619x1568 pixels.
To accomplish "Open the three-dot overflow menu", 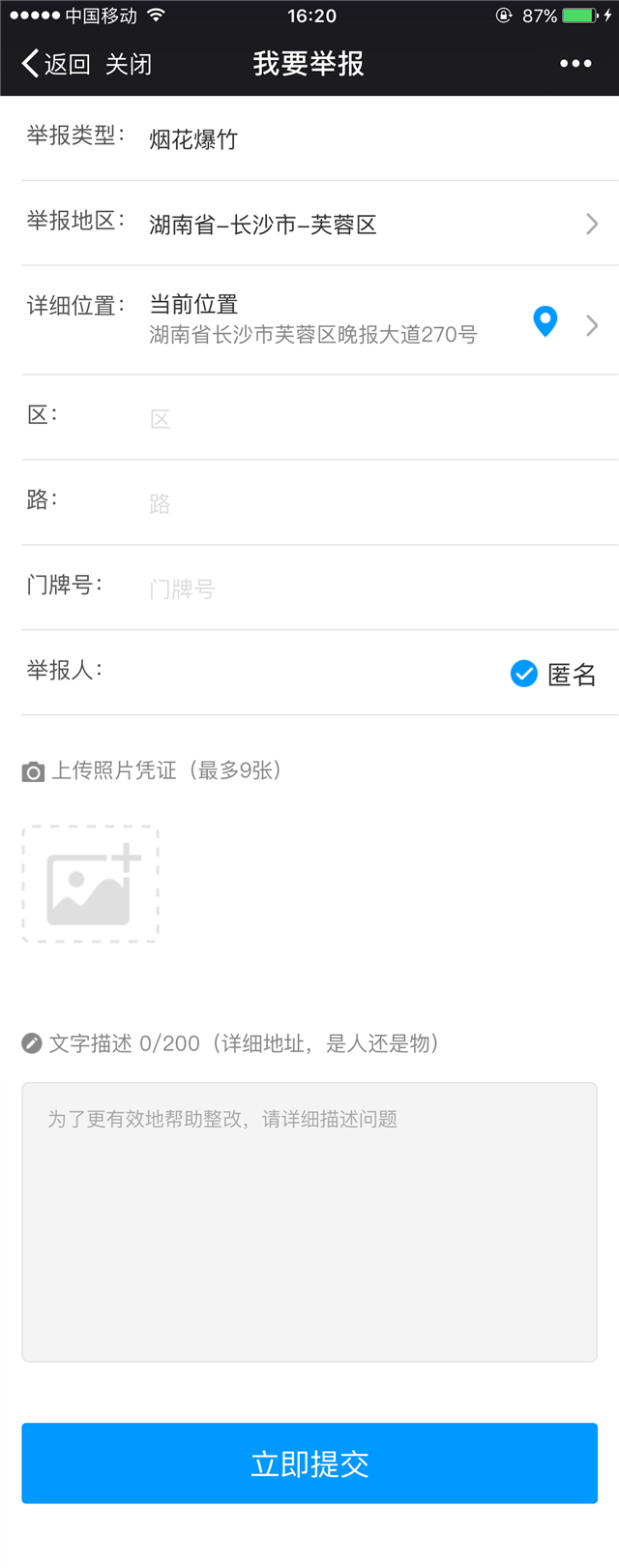I will pyautogui.click(x=575, y=64).
